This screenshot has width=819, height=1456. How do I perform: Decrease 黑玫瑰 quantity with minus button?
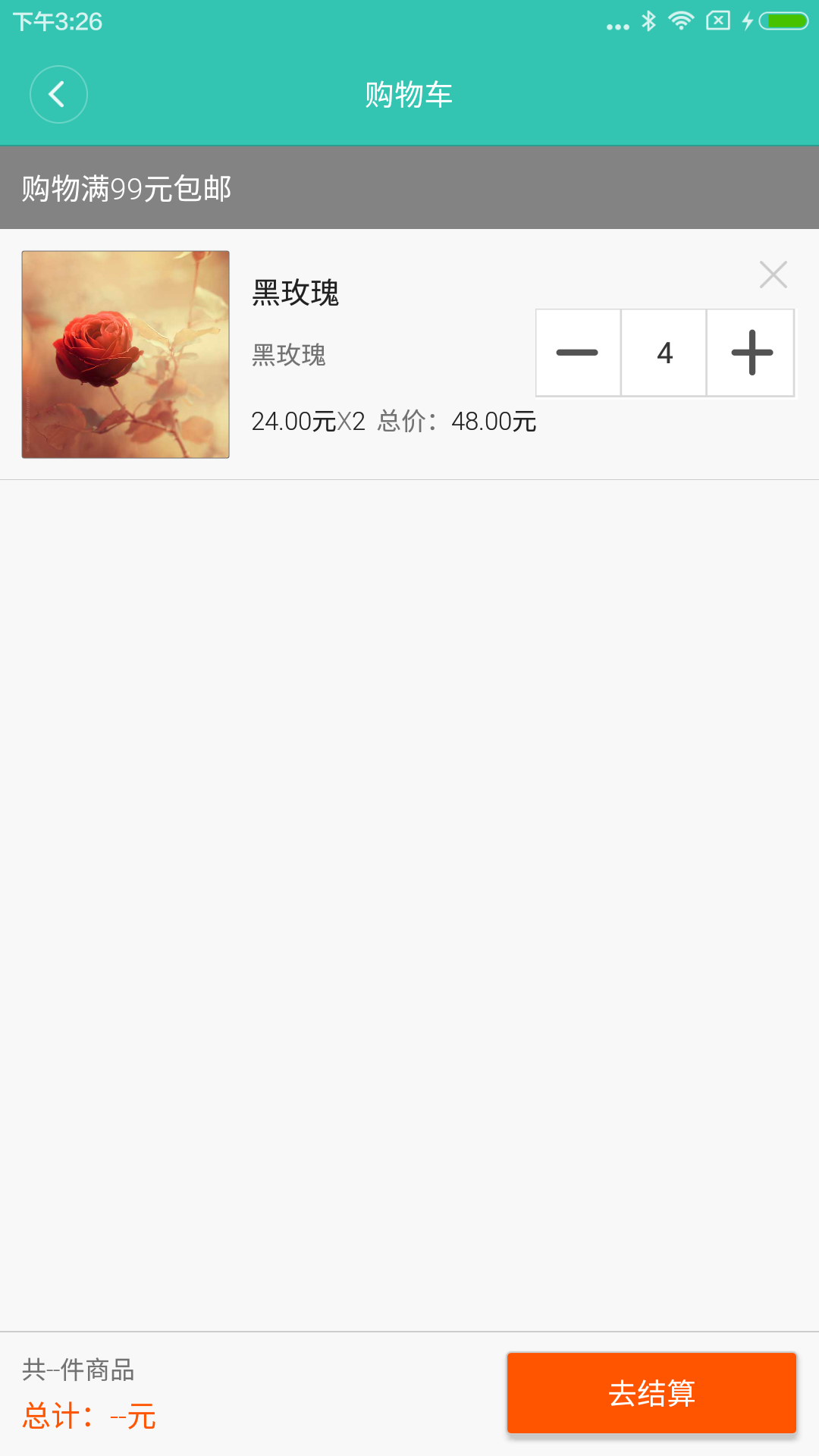pos(578,353)
